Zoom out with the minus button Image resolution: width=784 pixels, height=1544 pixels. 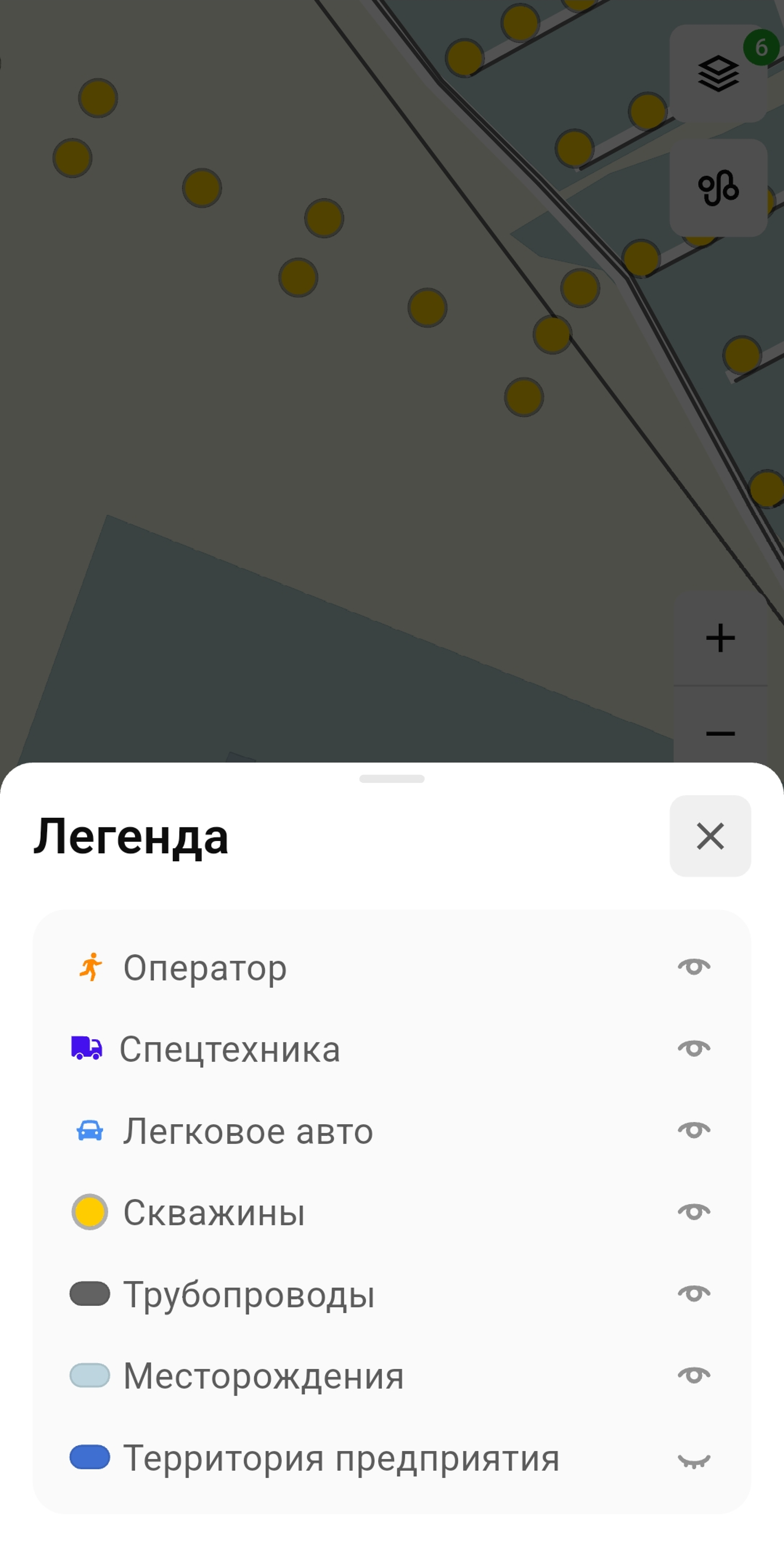(720, 733)
